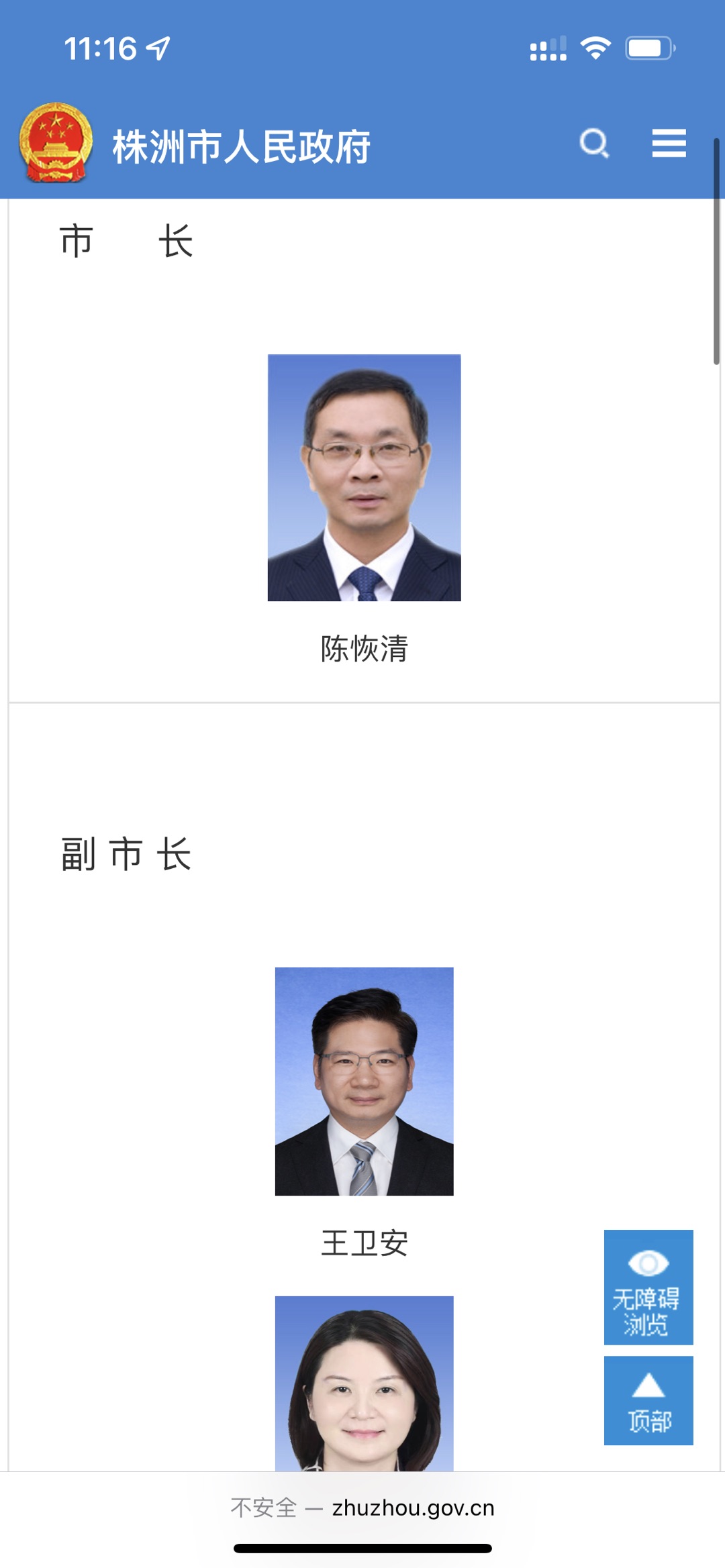Open the female vice mayor's portrait
The height and width of the screenshot is (1568, 725).
pos(364,1383)
